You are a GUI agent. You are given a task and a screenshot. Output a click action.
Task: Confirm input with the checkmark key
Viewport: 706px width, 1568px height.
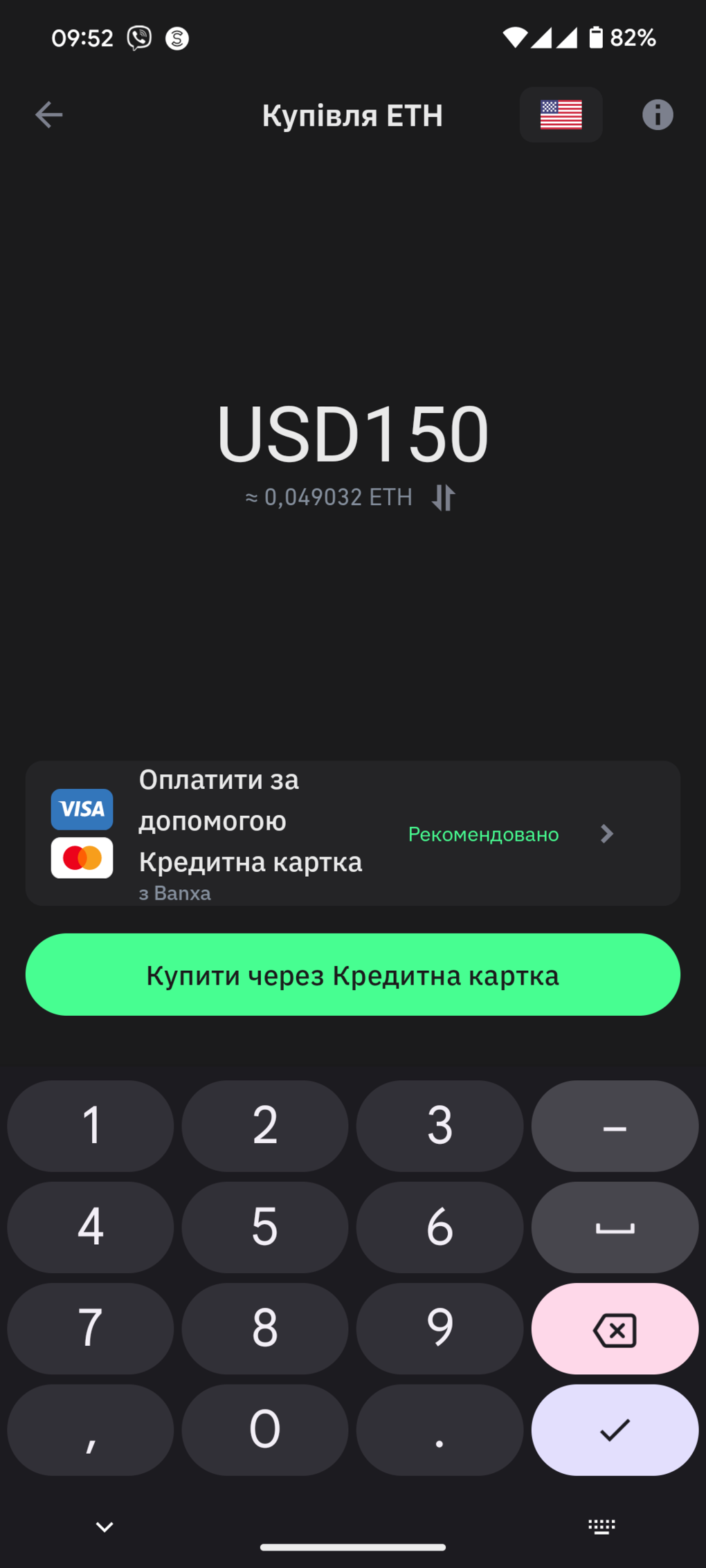(x=614, y=1430)
